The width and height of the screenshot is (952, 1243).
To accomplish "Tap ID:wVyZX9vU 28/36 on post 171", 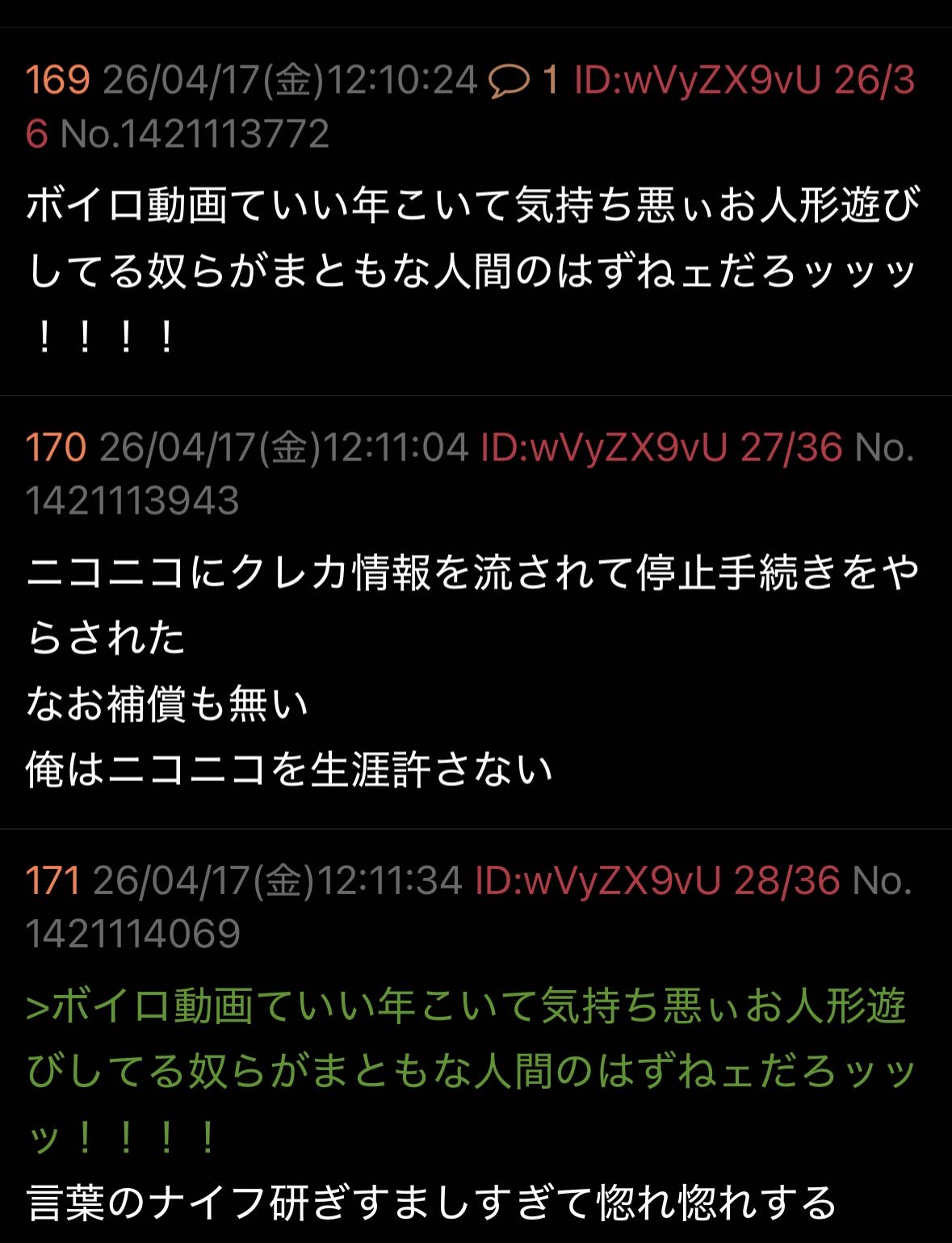I will click(657, 880).
